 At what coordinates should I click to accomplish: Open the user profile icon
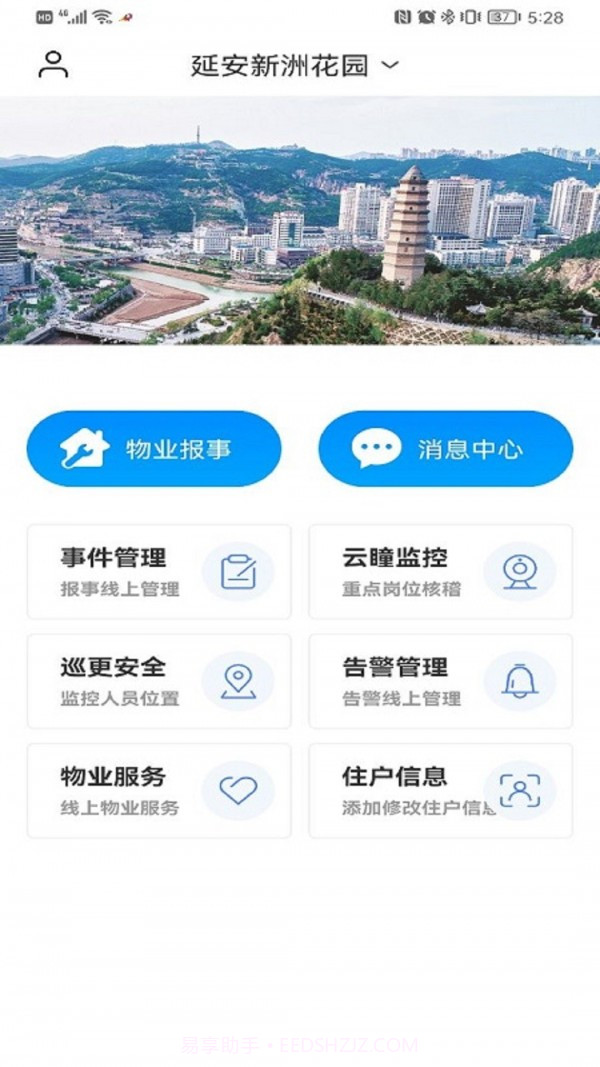(x=53, y=65)
